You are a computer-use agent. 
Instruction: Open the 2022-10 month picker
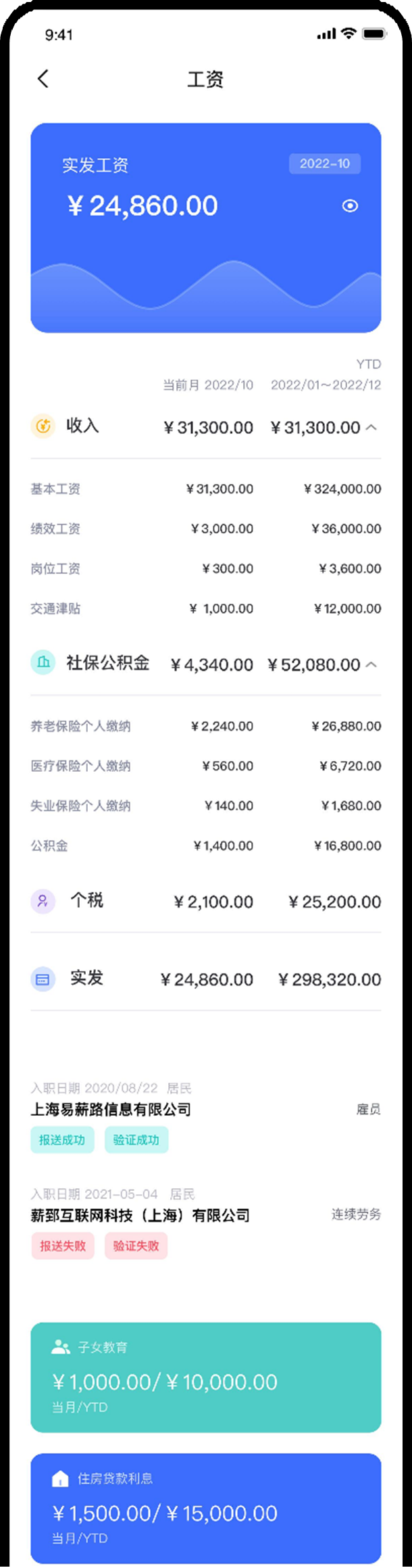pyautogui.click(x=325, y=164)
